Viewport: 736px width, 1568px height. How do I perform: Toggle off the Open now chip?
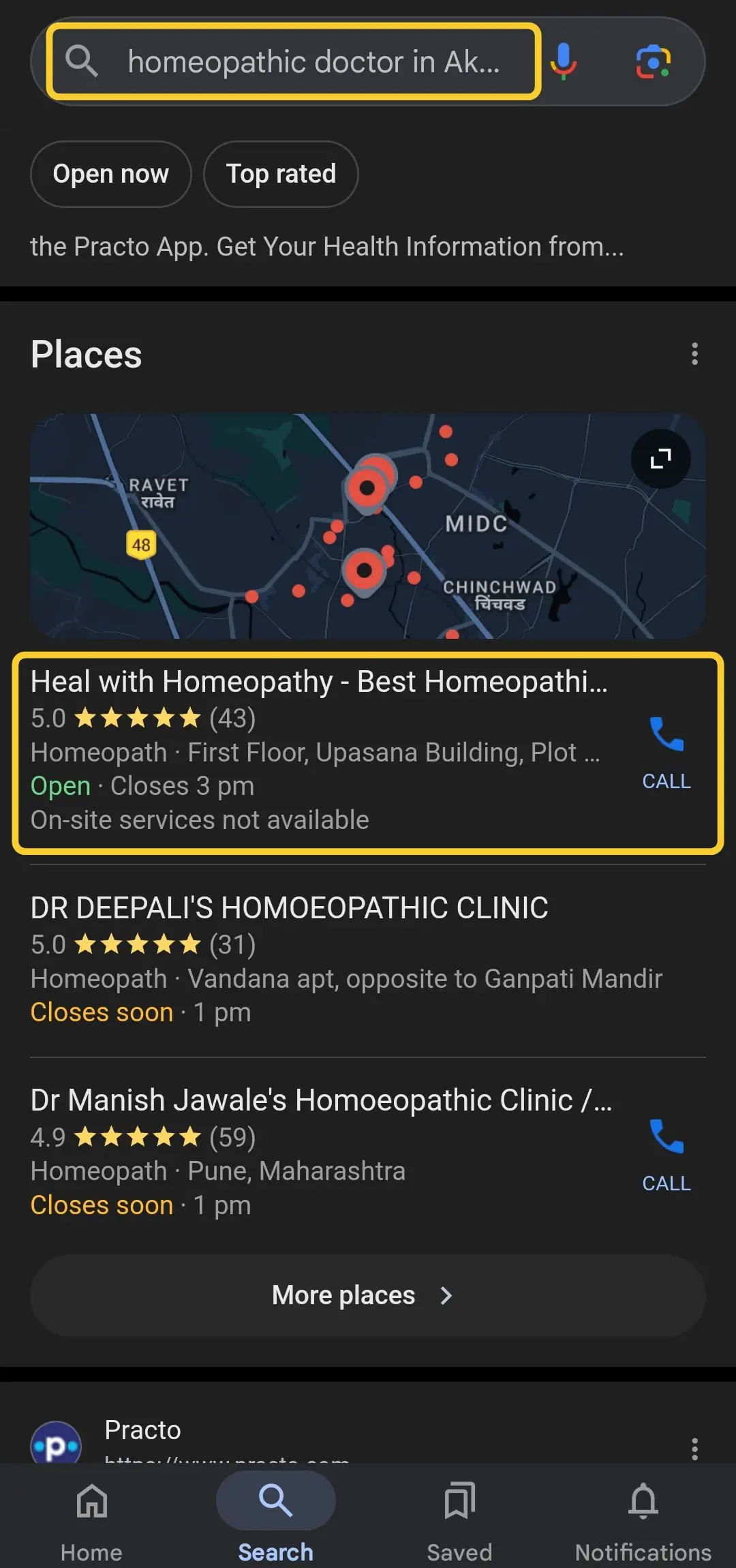coord(110,175)
